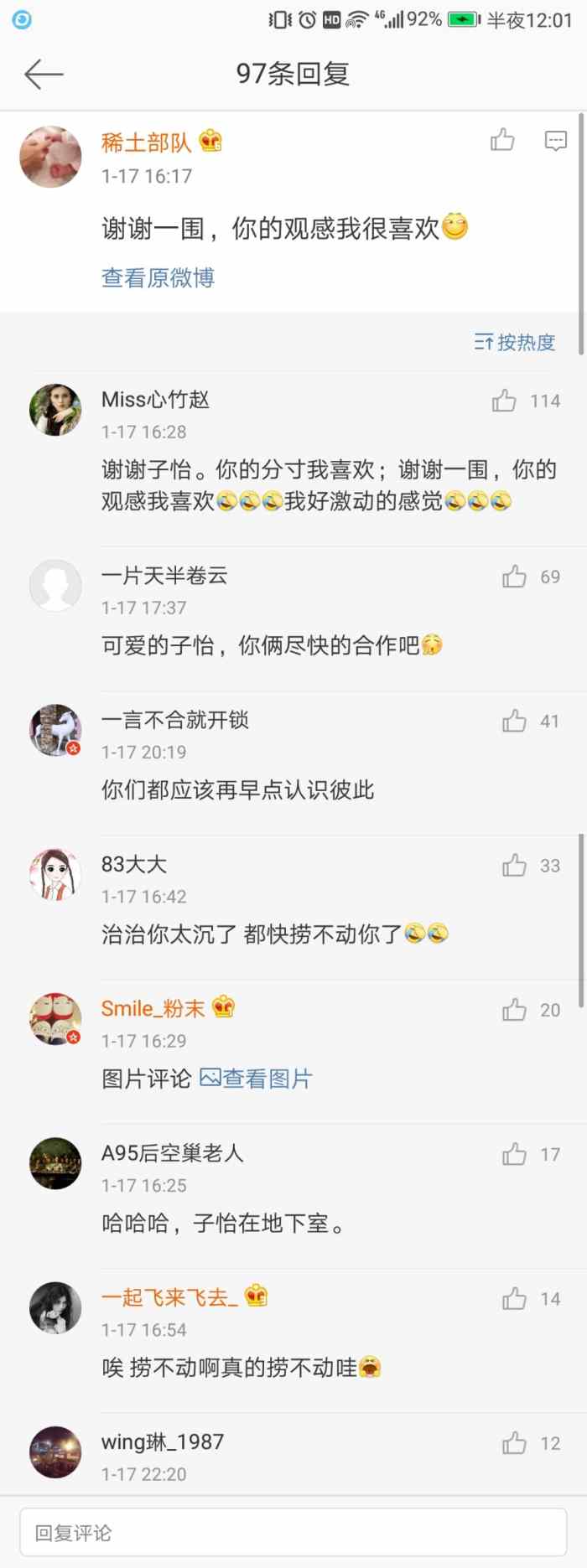Like 一起飞来飞去_'s reply
Image resolution: width=587 pixels, height=1568 pixels.
[x=514, y=1299]
